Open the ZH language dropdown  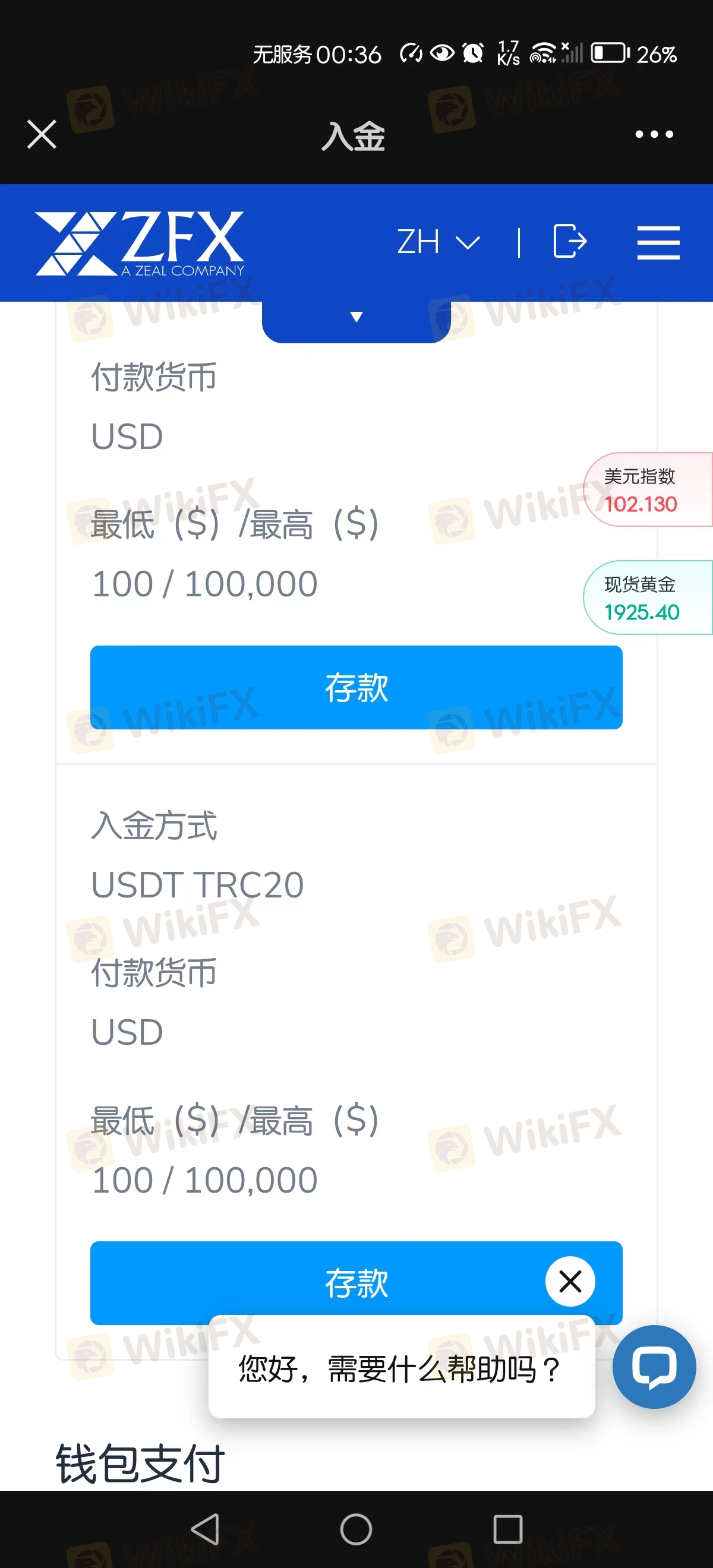pos(438,242)
